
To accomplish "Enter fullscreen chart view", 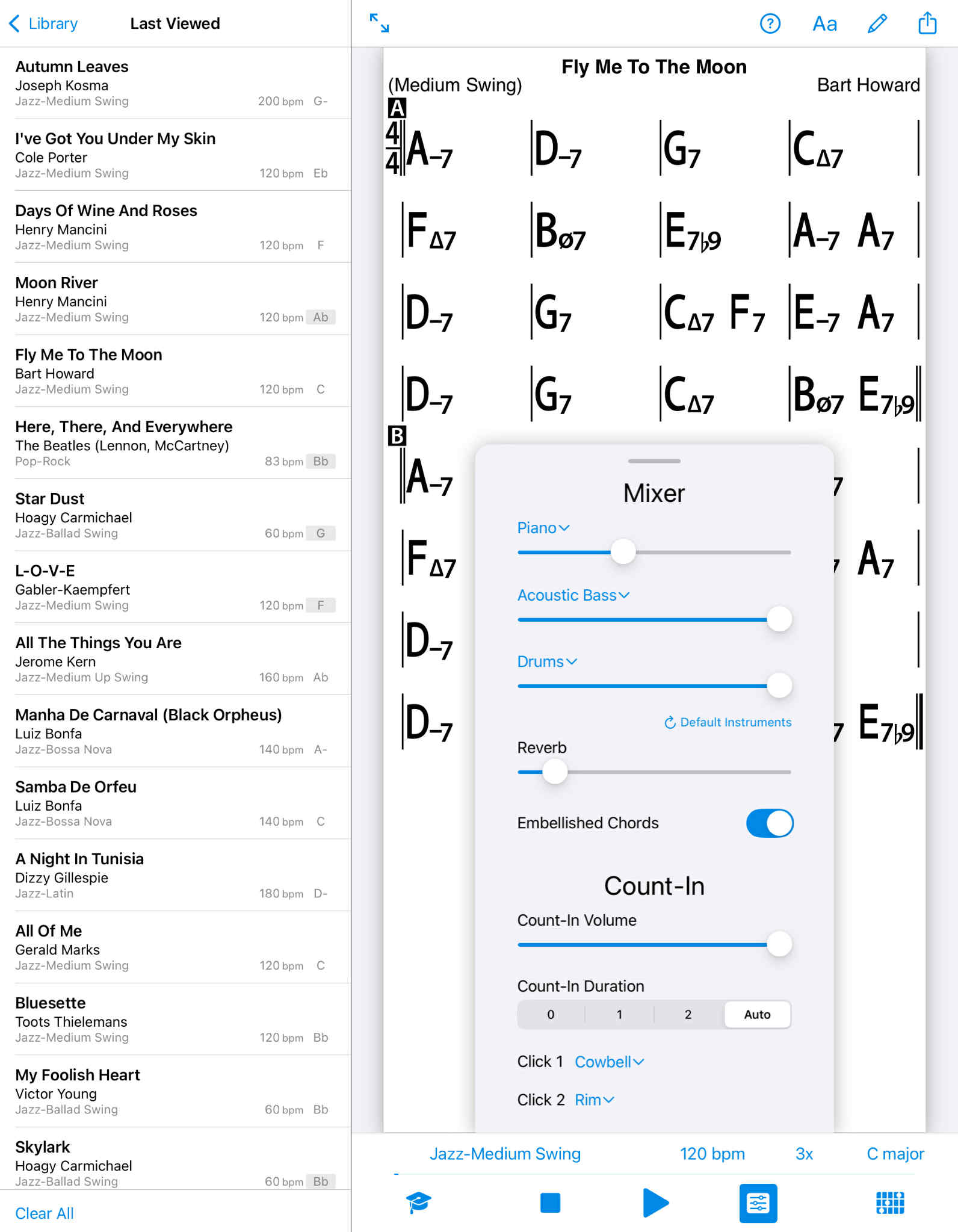I will 379,23.
